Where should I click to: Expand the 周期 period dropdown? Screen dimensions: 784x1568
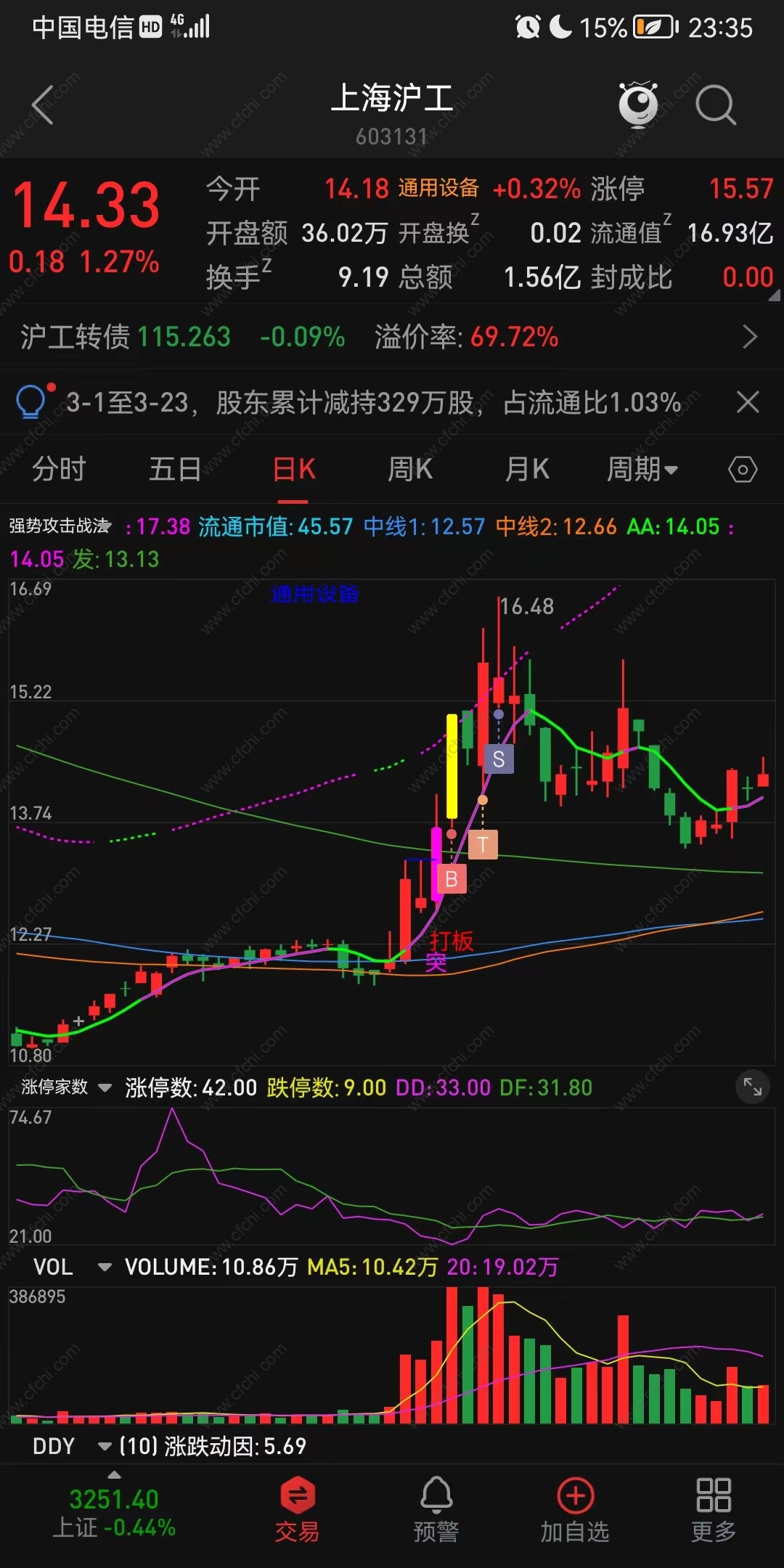(x=642, y=469)
